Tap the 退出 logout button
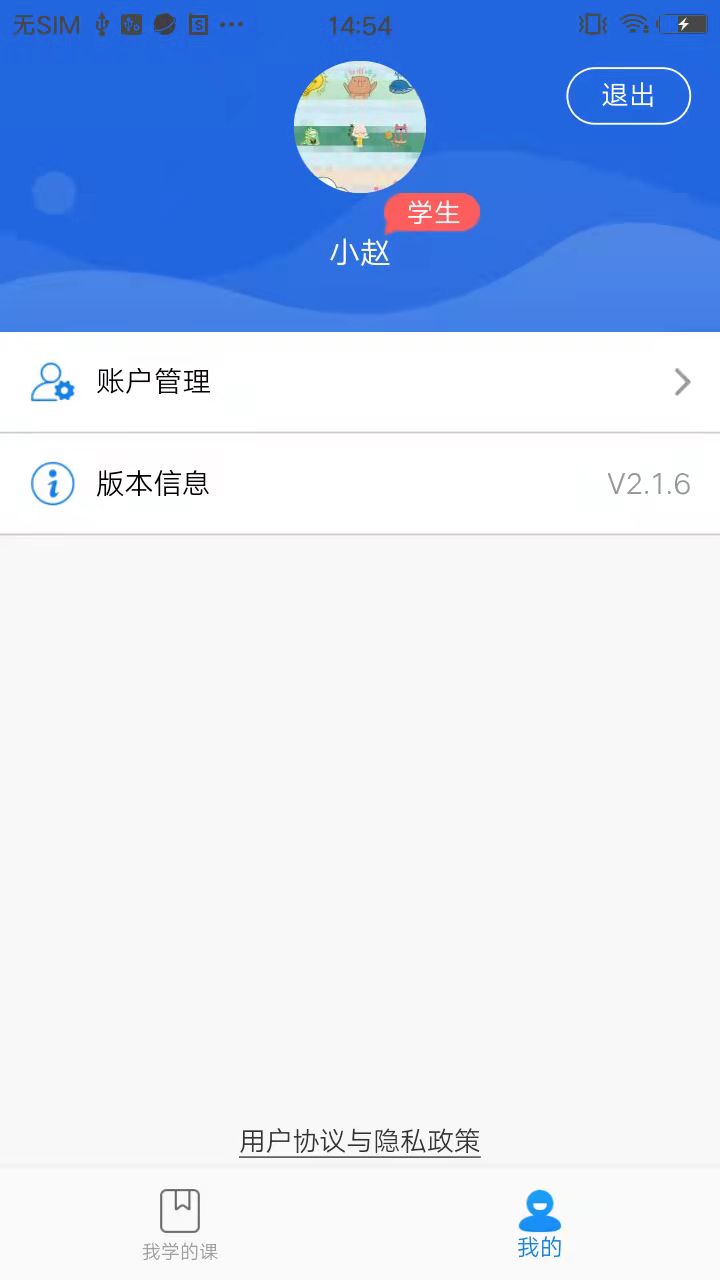 628,96
